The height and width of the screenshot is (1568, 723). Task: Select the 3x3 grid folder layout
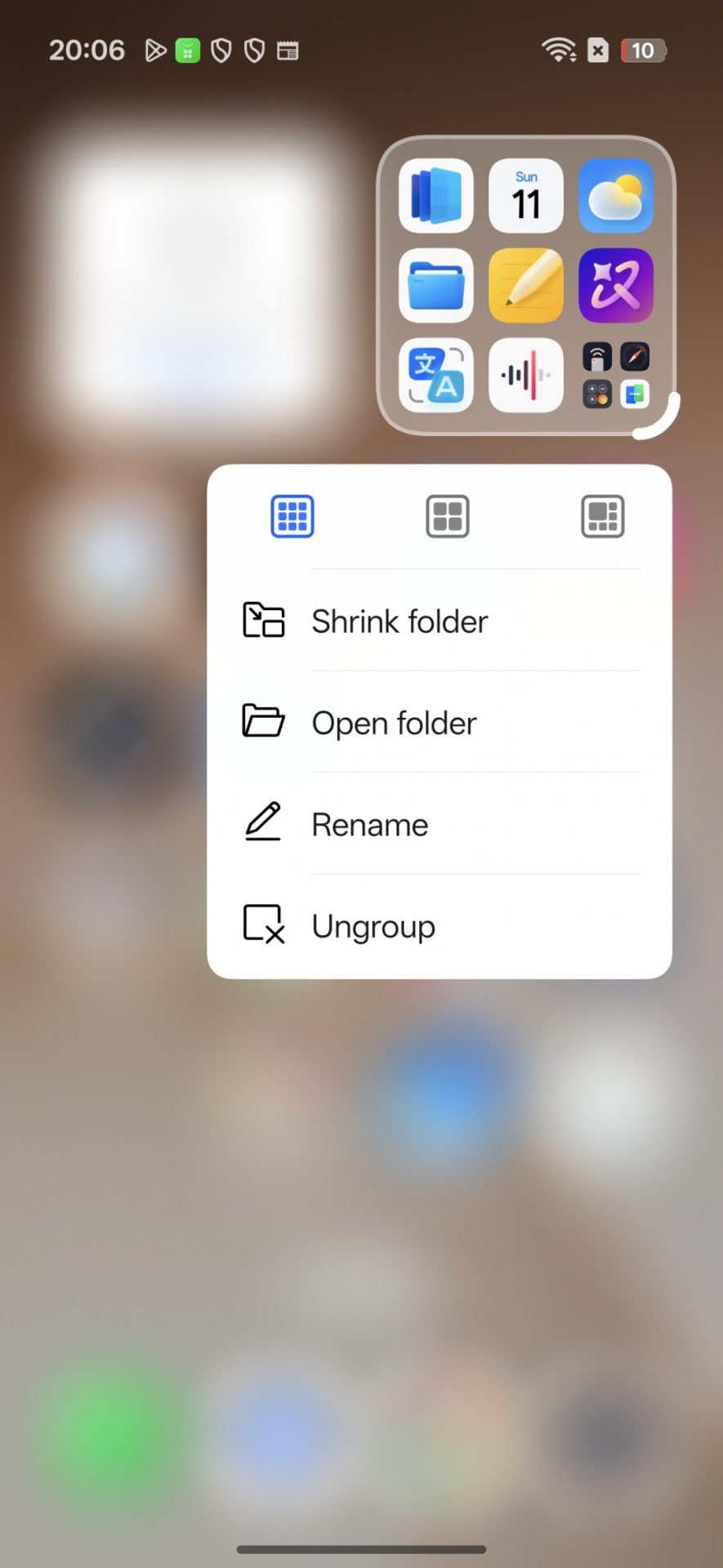point(292,516)
